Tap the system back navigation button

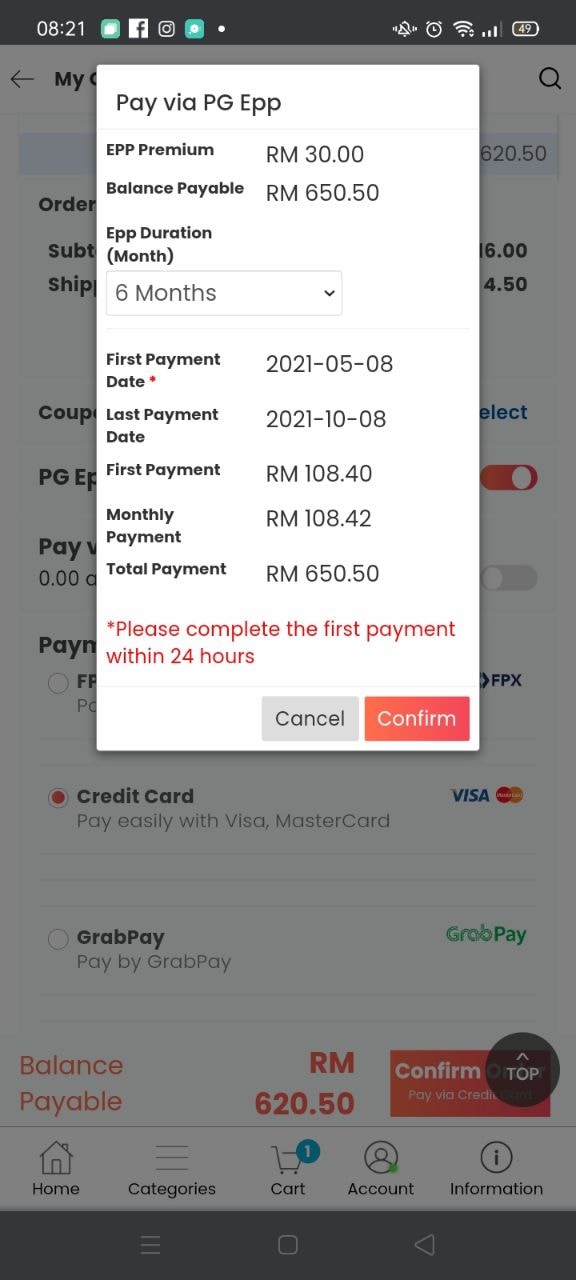pos(424,1244)
